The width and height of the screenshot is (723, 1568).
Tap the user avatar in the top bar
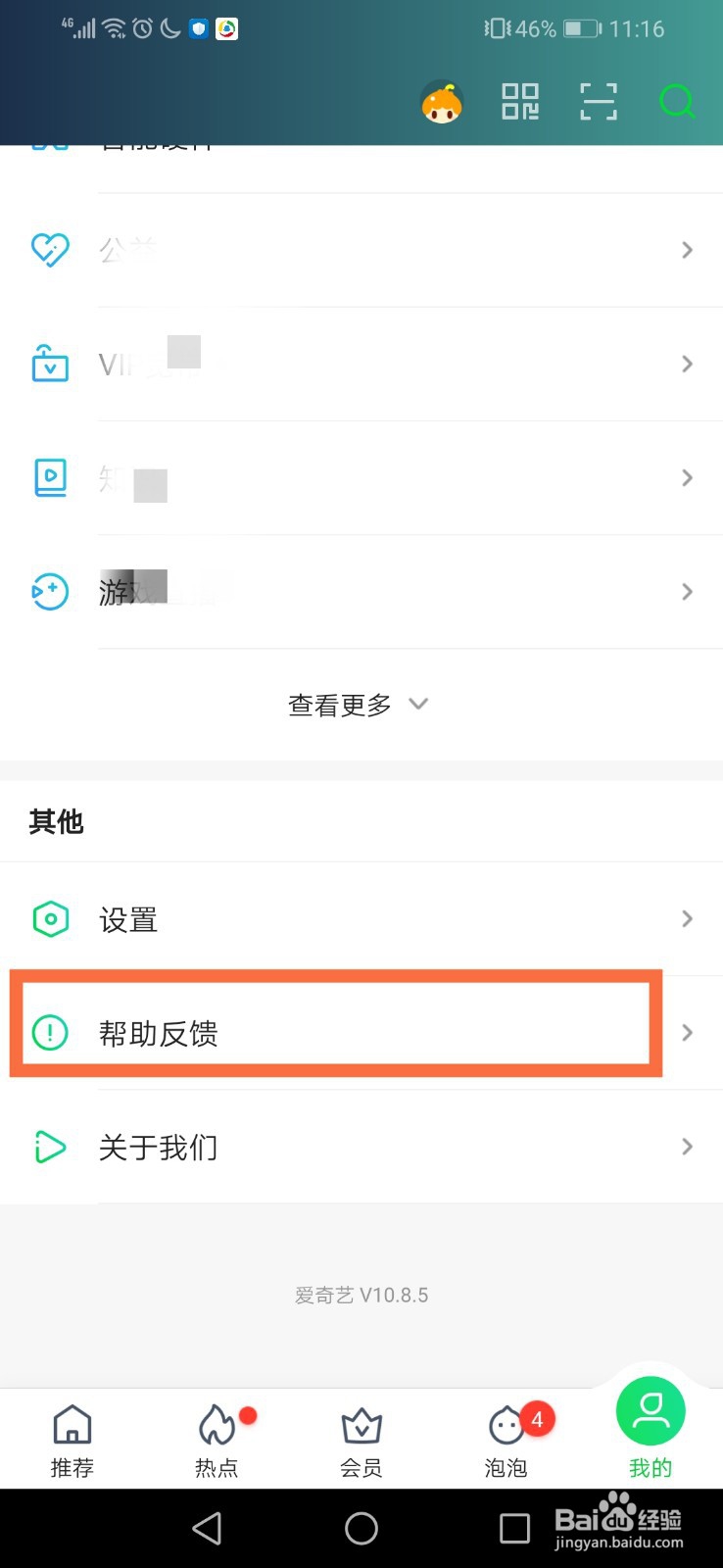(x=440, y=101)
